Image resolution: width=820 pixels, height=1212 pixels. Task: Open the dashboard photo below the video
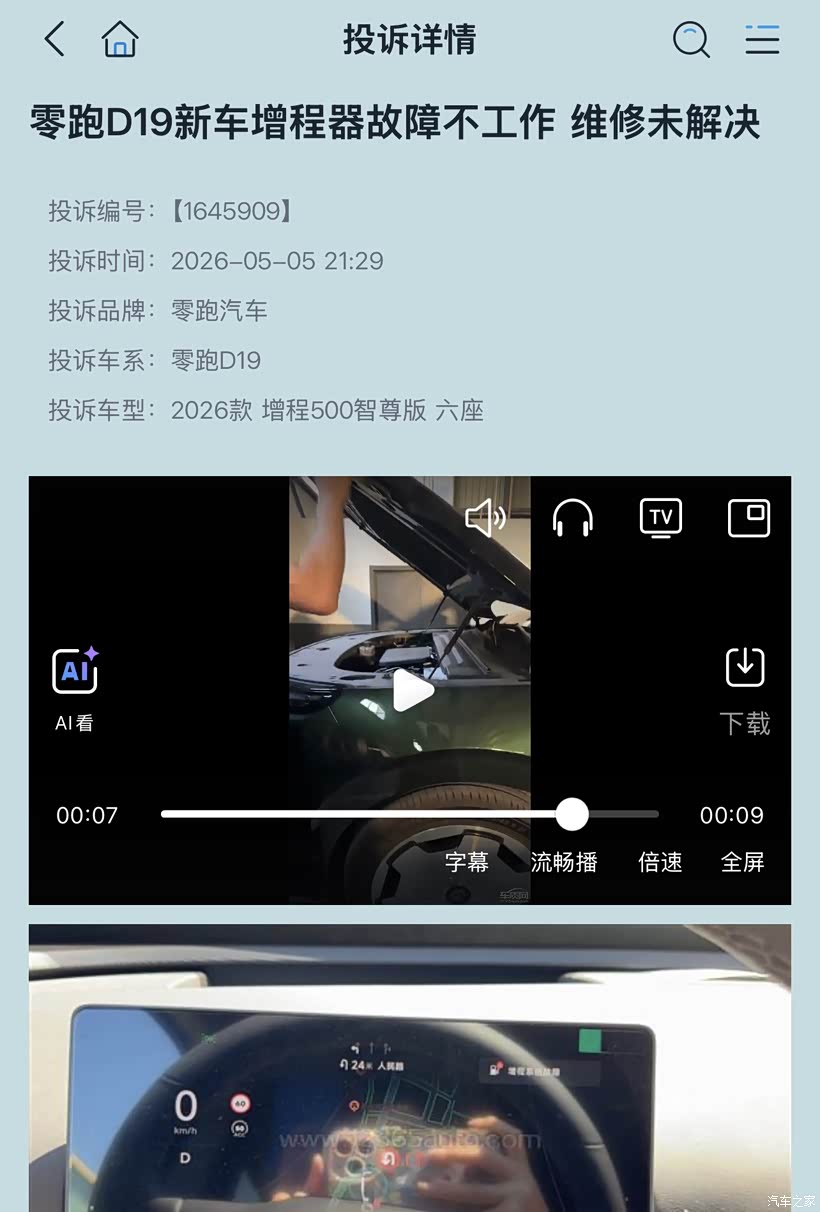(x=410, y=1068)
